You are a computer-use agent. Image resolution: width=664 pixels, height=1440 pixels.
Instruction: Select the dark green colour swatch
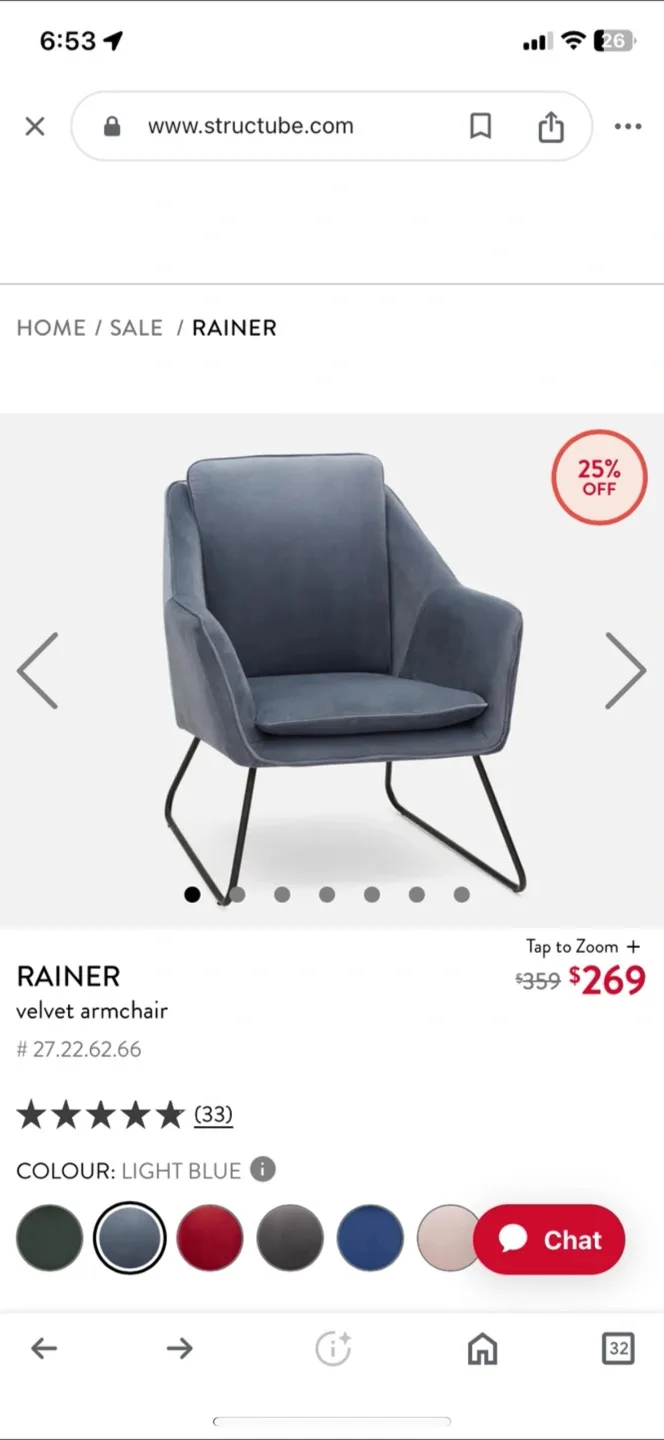click(x=49, y=1238)
